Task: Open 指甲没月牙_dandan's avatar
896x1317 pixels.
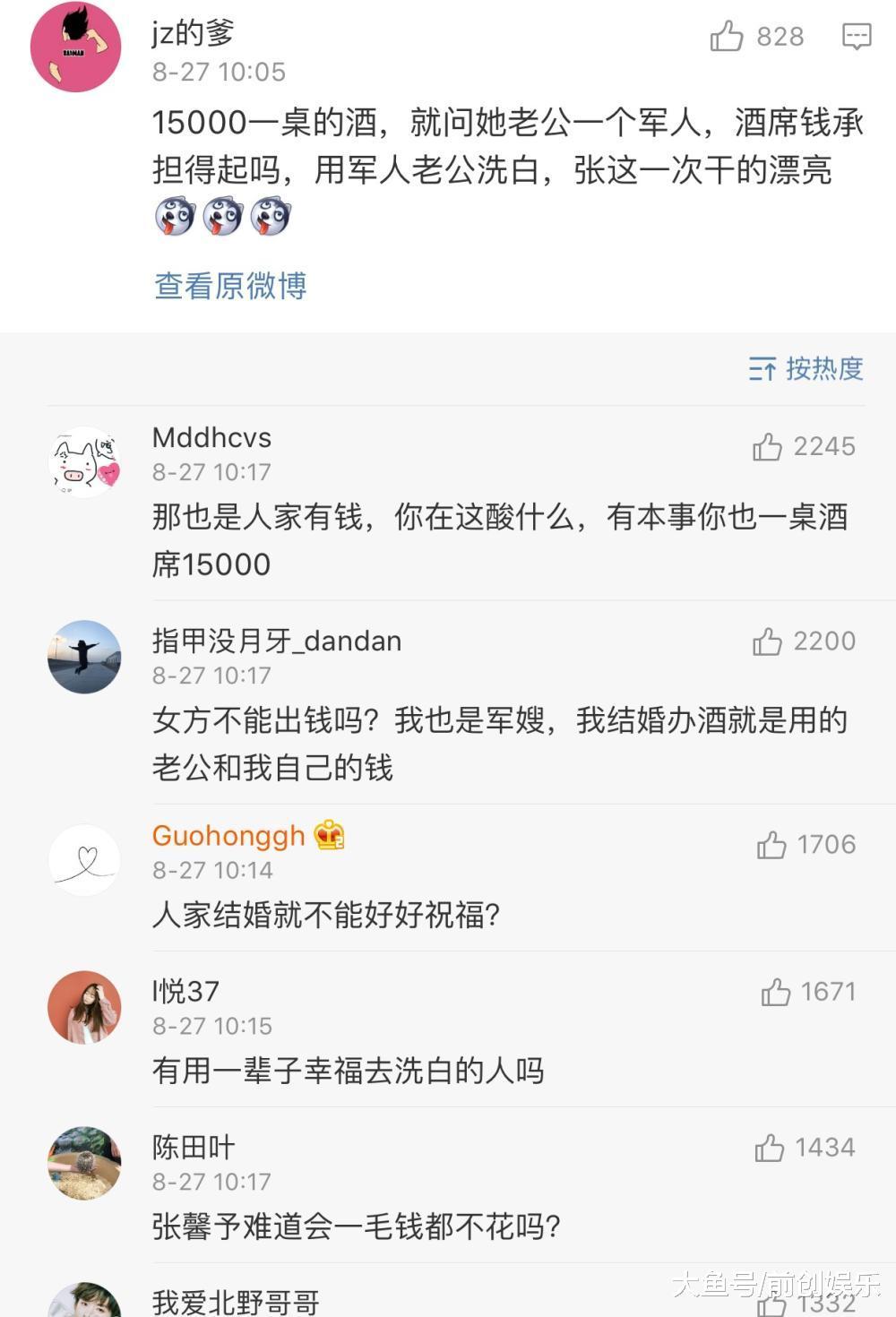Action: (x=84, y=657)
